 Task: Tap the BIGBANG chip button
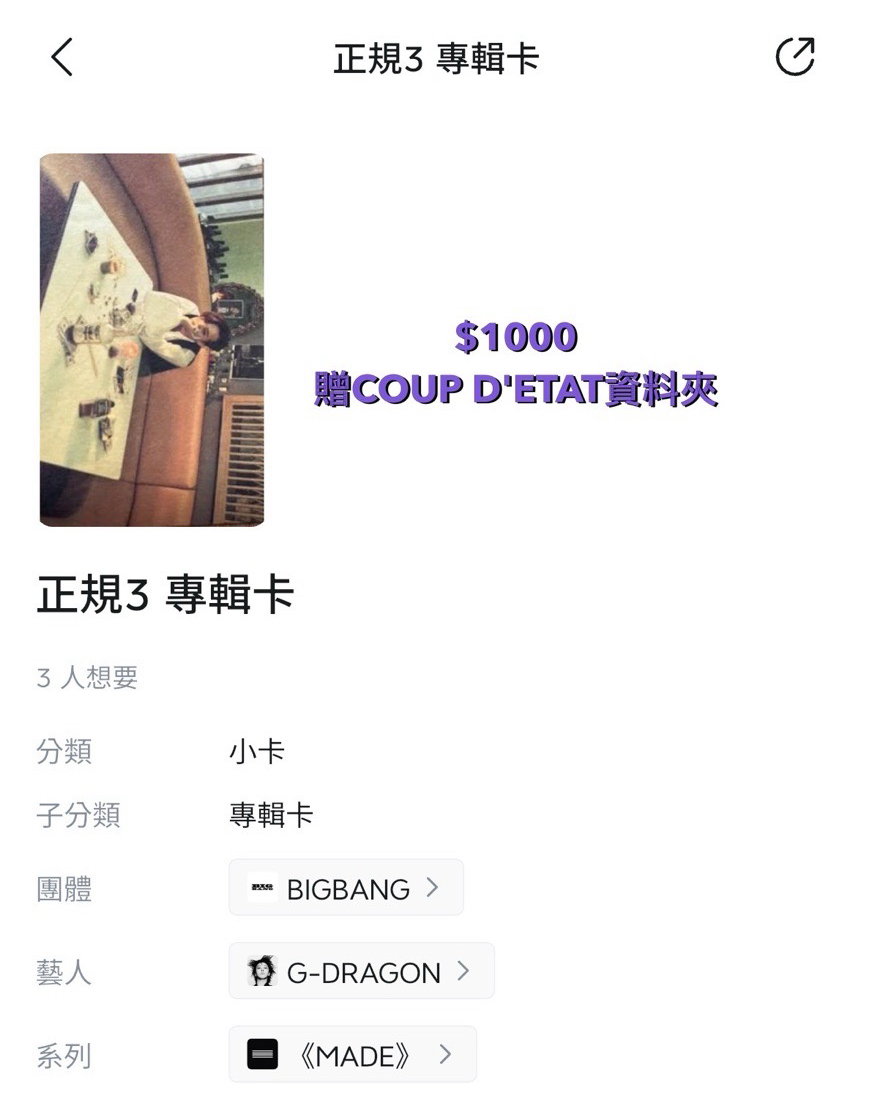(345, 888)
